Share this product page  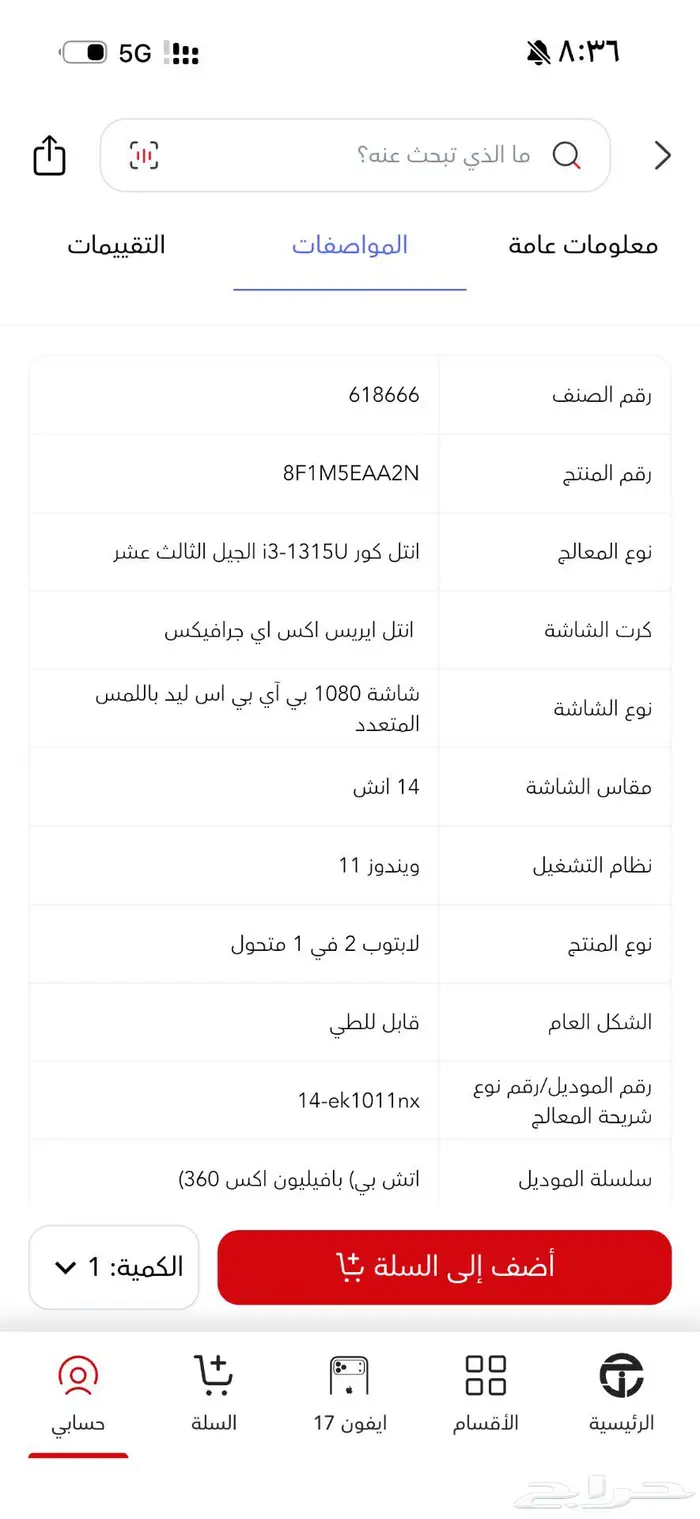pyautogui.click(x=50, y=156)
